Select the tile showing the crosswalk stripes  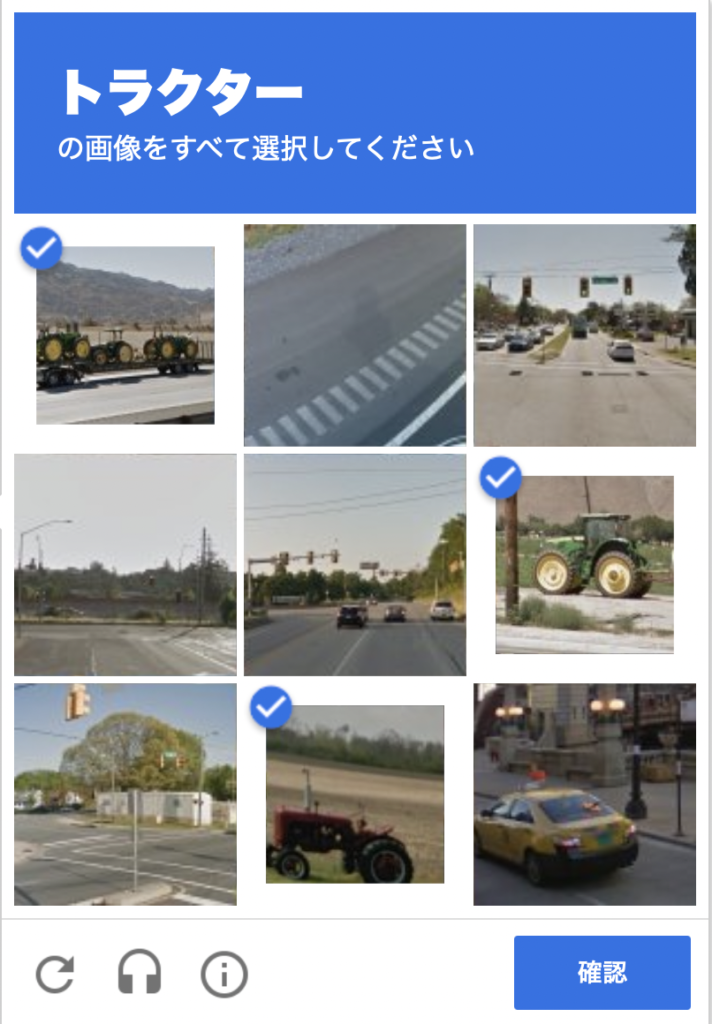(x=355, y=335)
